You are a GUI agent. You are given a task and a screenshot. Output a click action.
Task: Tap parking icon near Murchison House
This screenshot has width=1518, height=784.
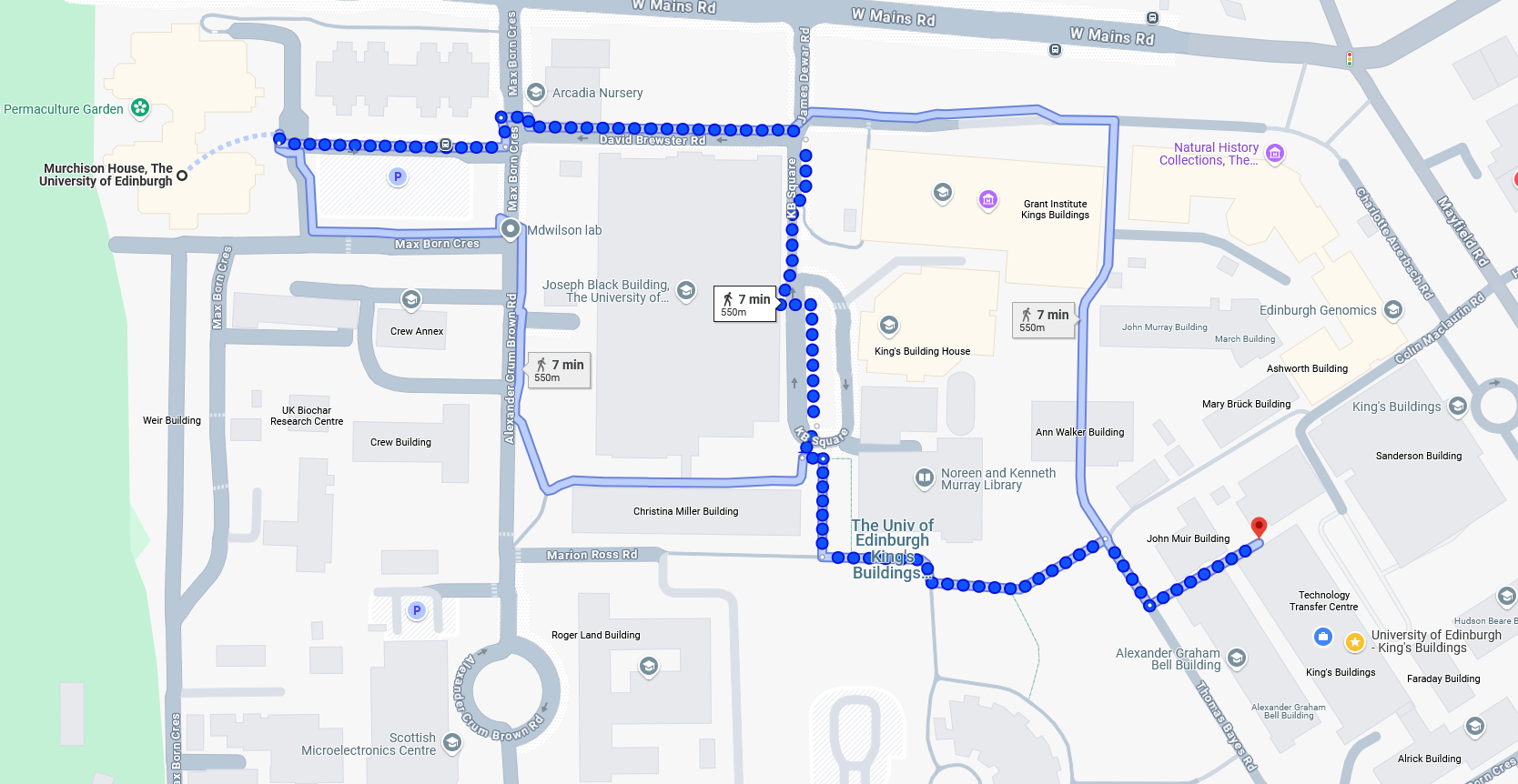pyautogui.click(x=397, y=176)
